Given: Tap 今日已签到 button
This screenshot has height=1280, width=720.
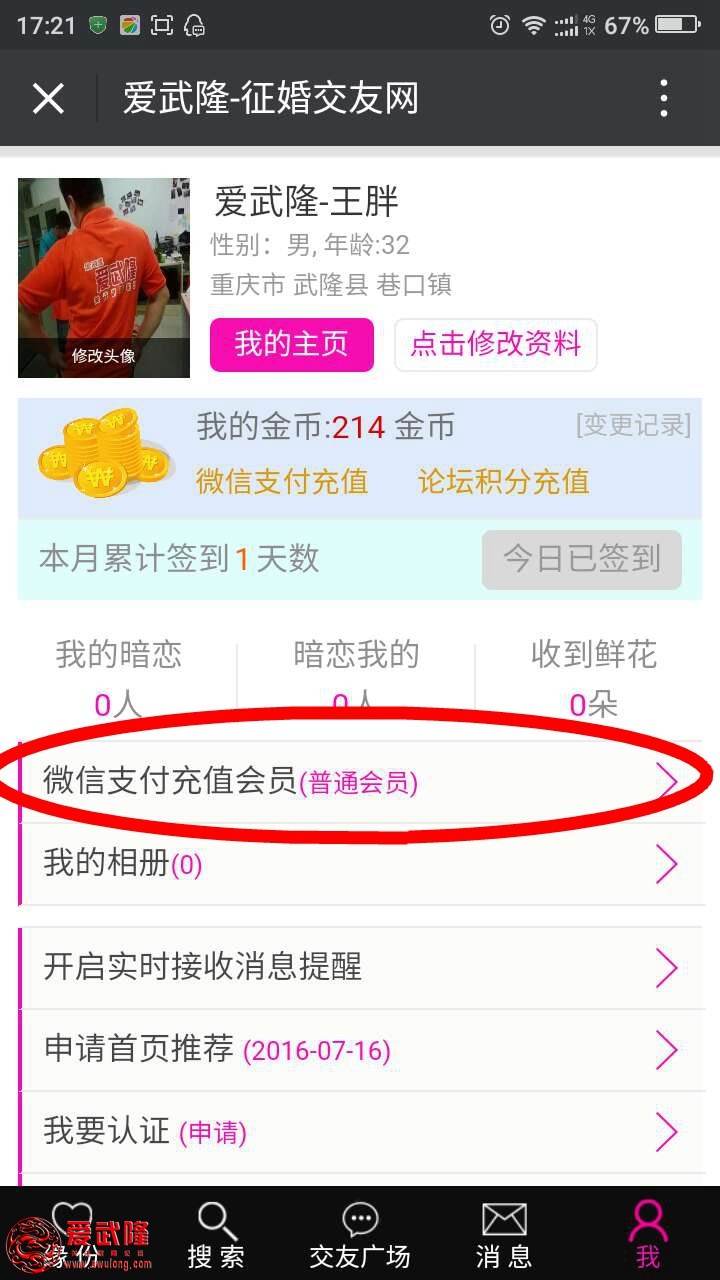Looking at the screenshot, I should click(581, 559).
